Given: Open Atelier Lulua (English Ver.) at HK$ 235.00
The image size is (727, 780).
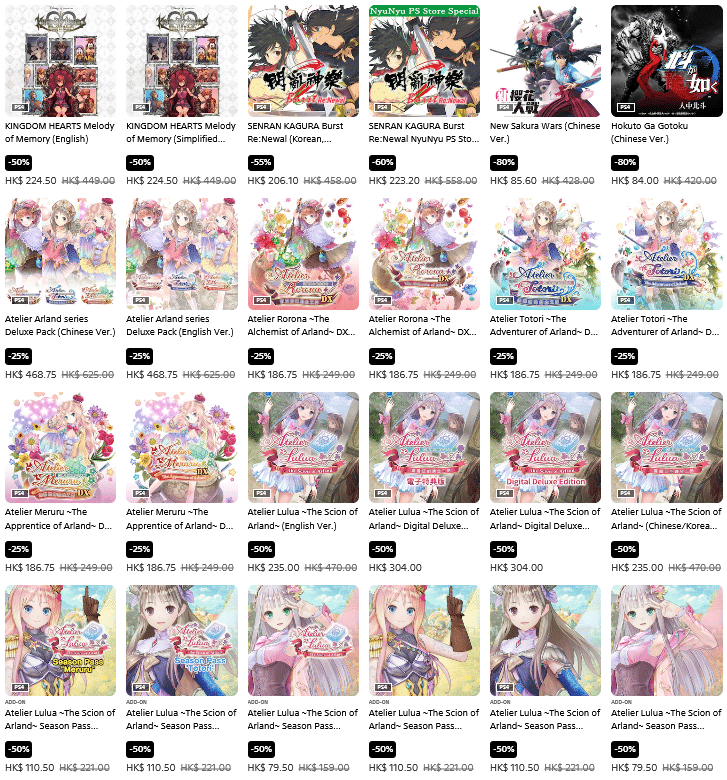Looking at the screenshot, I should pos(302,446).
